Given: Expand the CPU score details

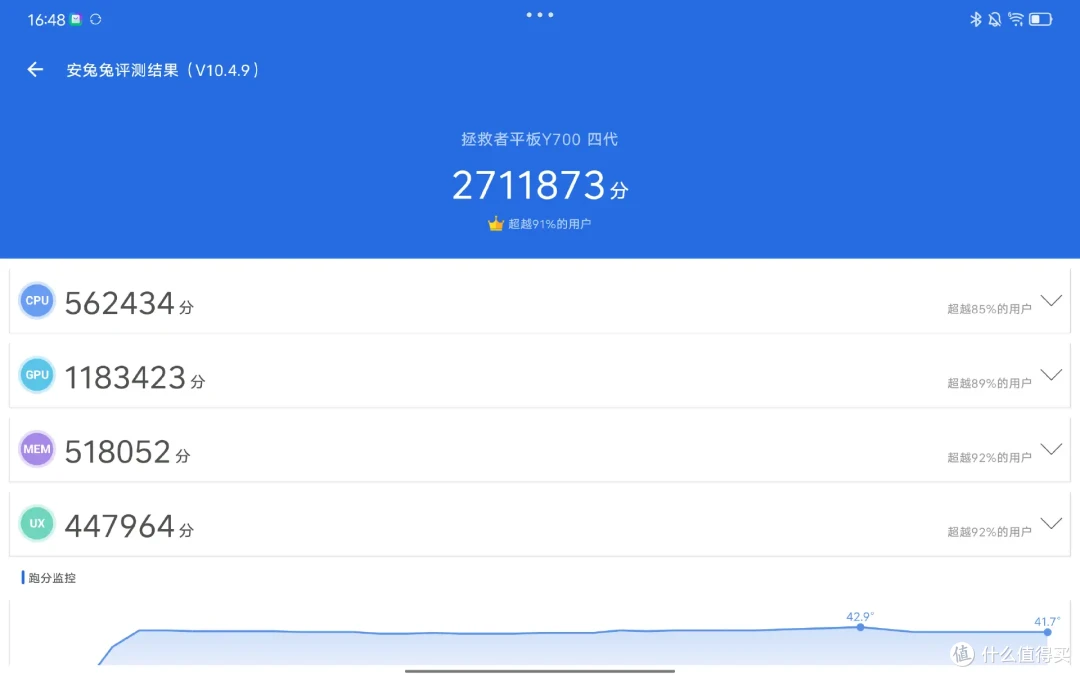Looking at the screenshot, I should (x=1050, y=301).
